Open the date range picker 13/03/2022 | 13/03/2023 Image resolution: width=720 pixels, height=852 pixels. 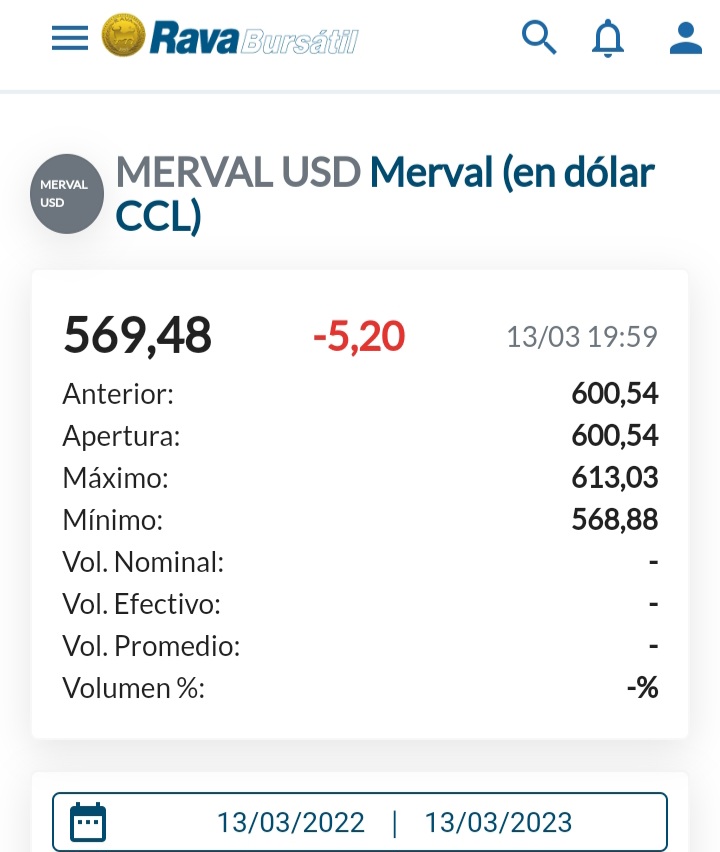(x=360, y=822)
